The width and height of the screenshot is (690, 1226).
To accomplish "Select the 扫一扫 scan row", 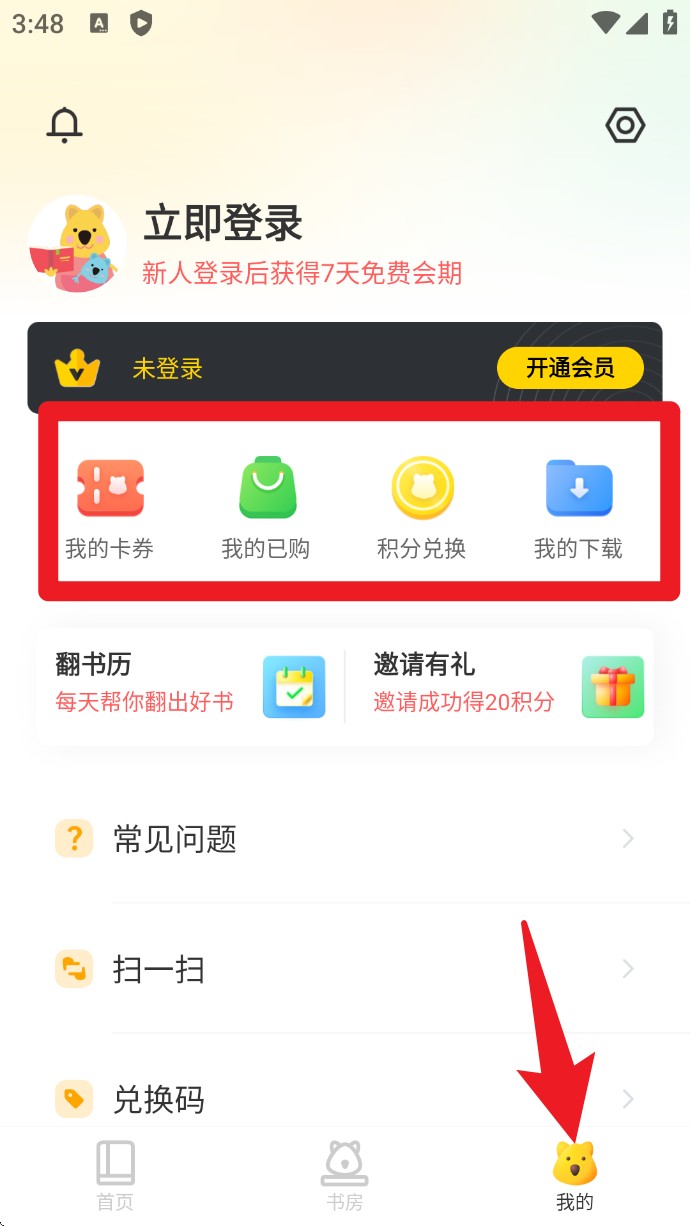I will (x=345, y=968).
